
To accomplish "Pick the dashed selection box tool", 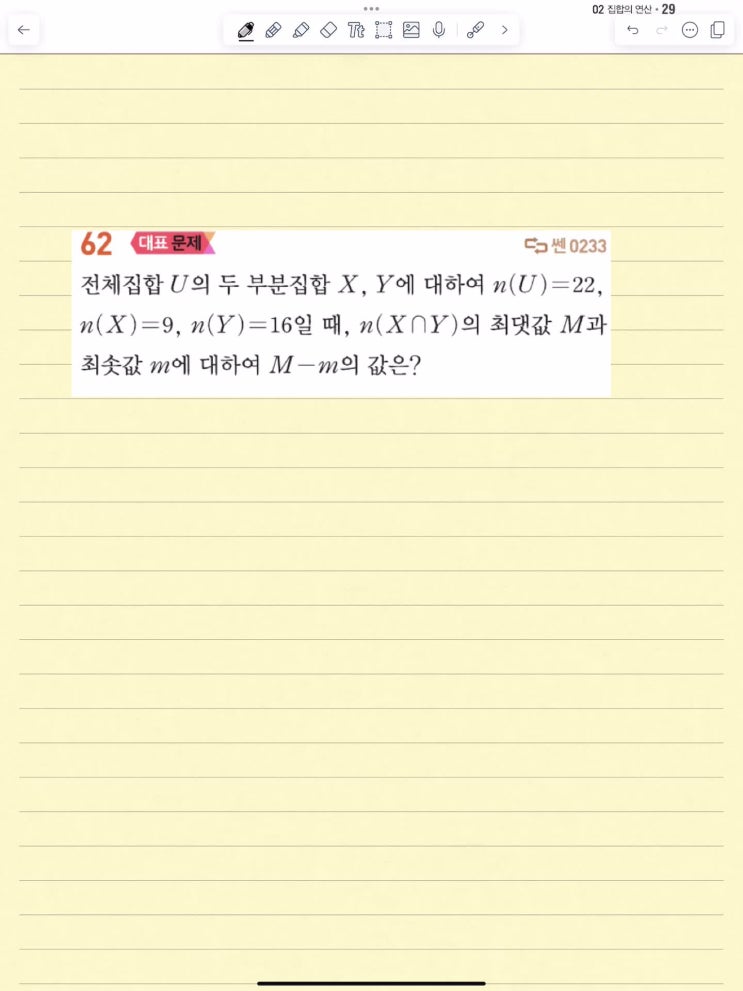I will click(x=384, y=30).
